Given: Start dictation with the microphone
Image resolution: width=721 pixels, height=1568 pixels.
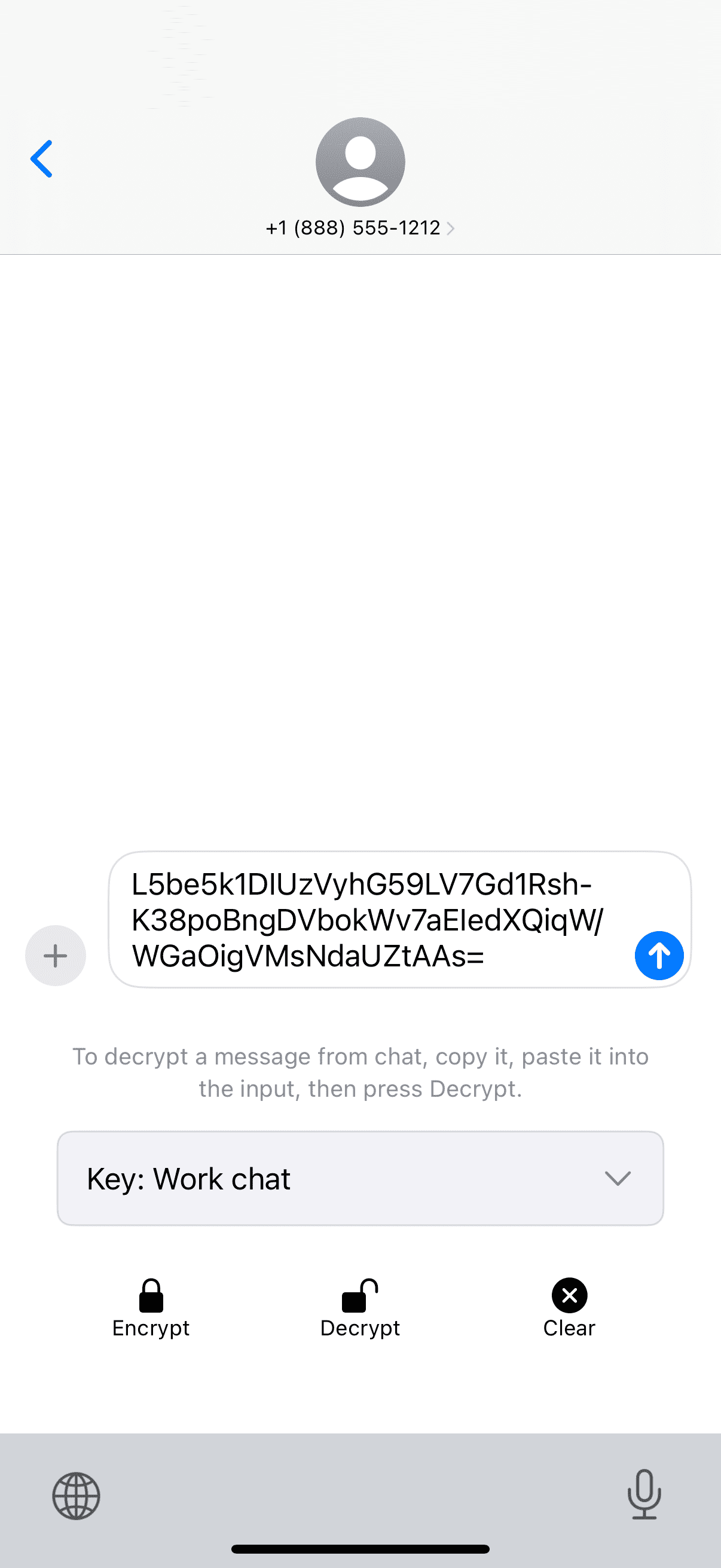Looking at the screenshot, I should 644,1495.
